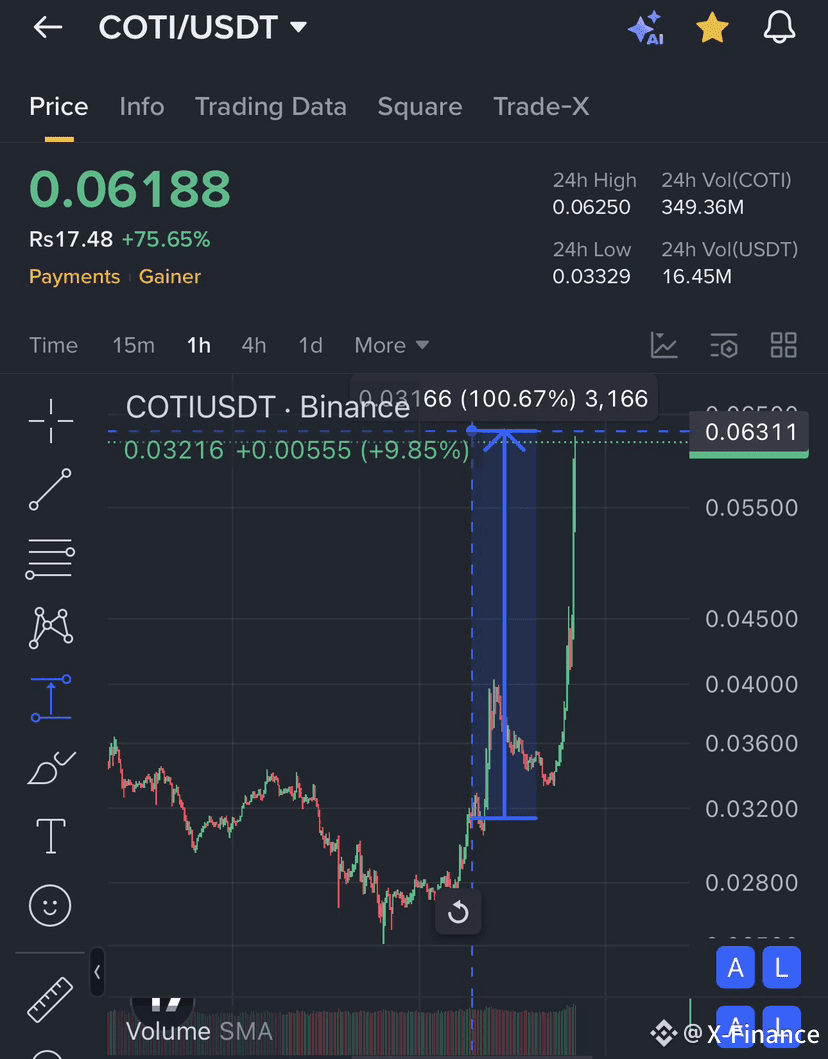Select the brush drawing tool

[49, 767]
